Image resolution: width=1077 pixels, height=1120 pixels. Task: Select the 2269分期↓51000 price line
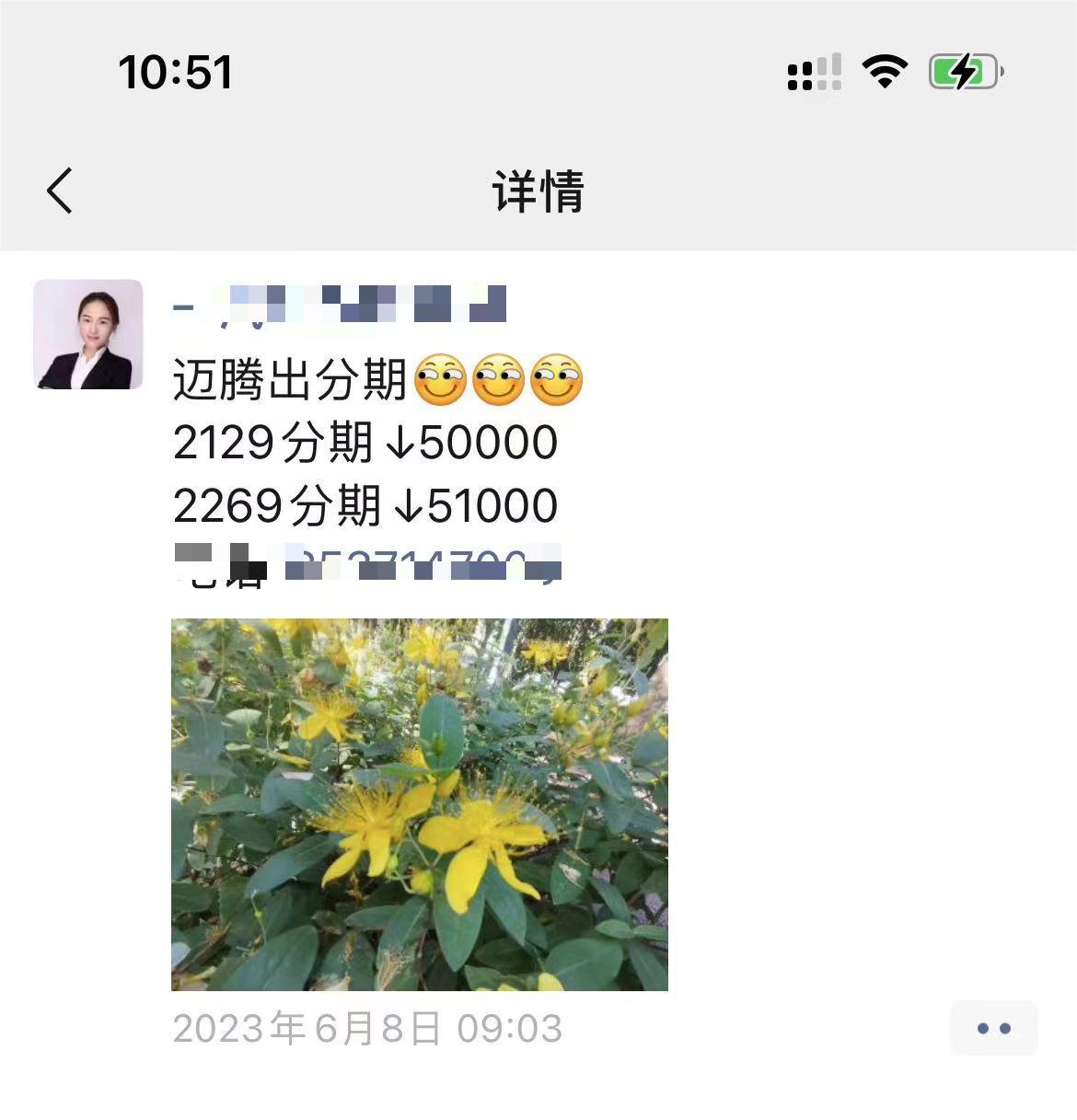coord(364,505)
